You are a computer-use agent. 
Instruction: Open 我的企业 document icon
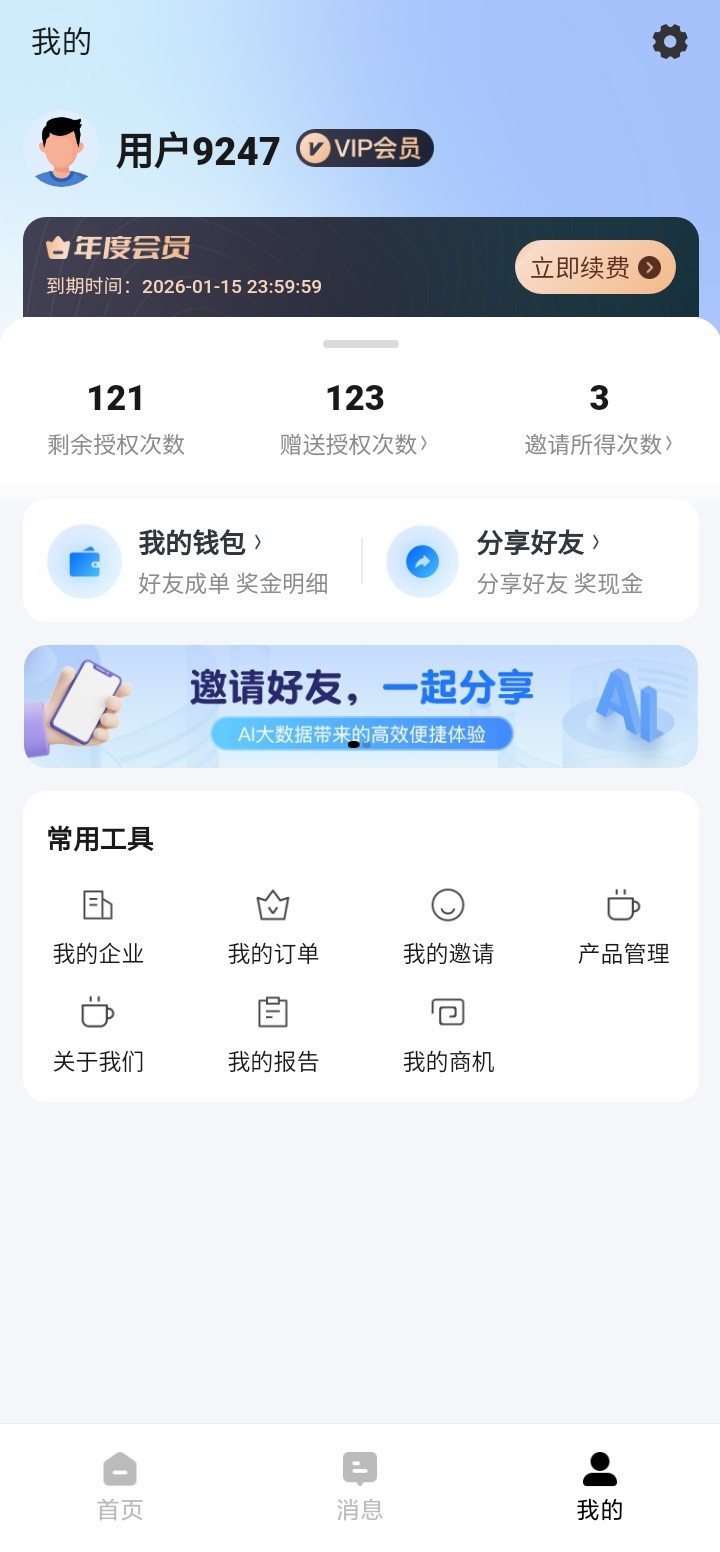pyautogui.click(x=97, y=905)
